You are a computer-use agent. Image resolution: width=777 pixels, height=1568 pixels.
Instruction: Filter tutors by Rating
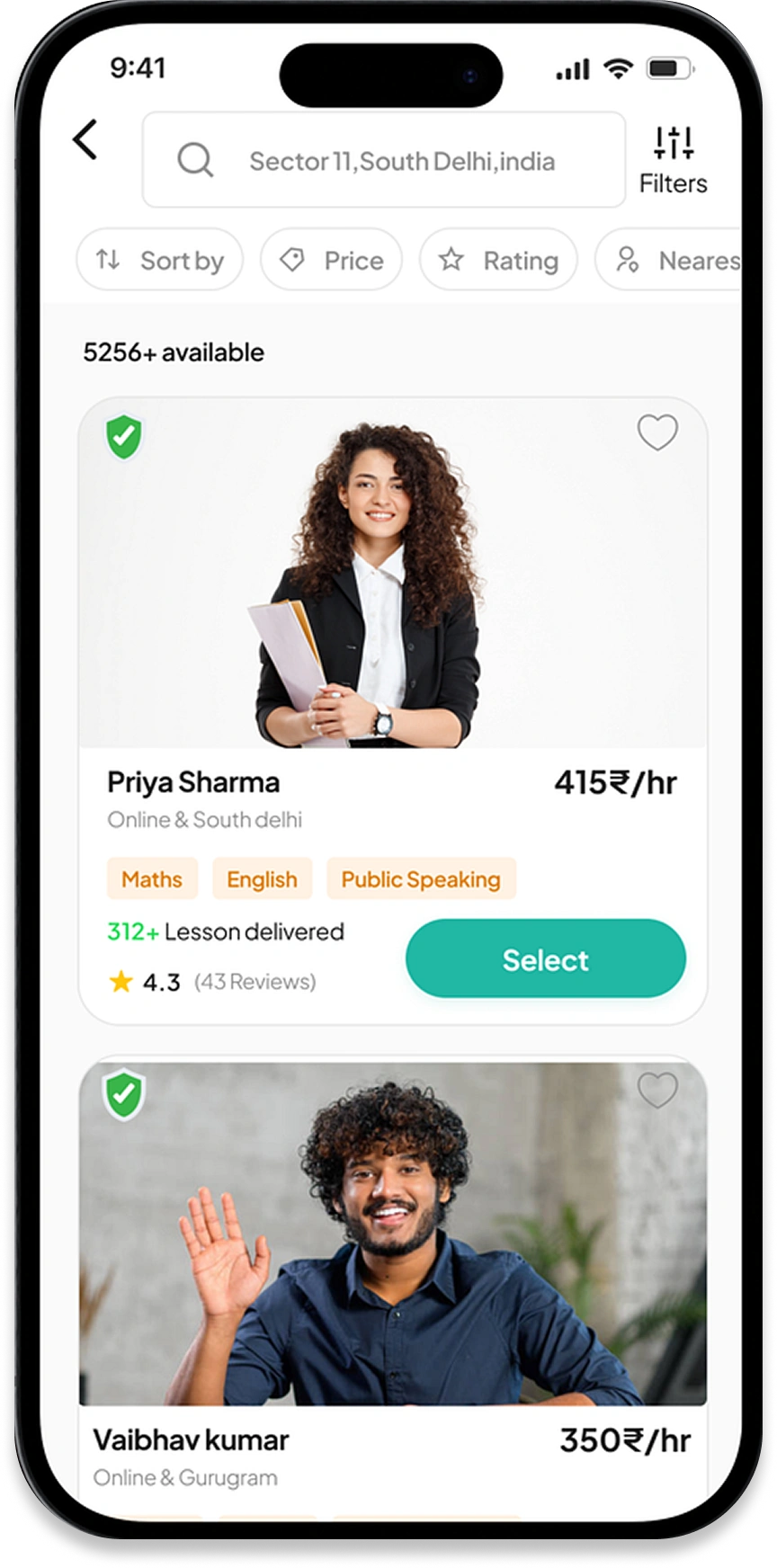pos(498,260)
